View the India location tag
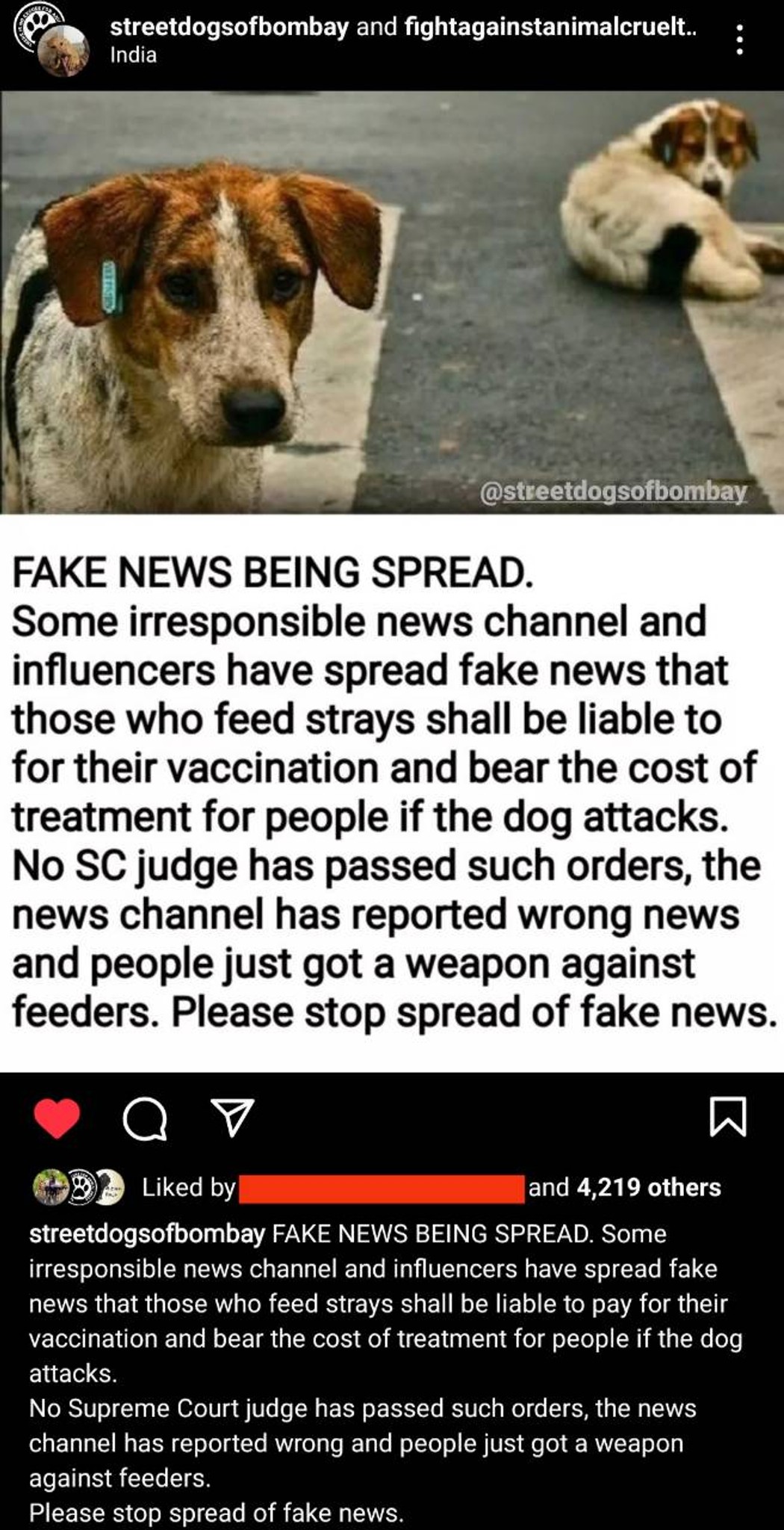Viewport: 784px width, 1530px height. pyautogui.click(x=133, y=55)
